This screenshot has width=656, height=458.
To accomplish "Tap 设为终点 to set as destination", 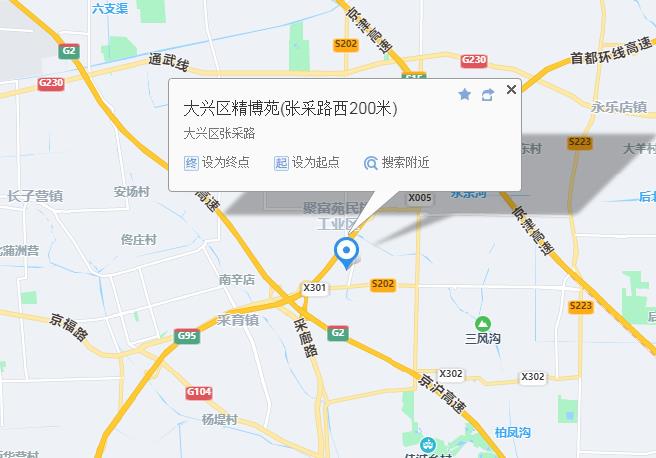I will tap(217, 162).
